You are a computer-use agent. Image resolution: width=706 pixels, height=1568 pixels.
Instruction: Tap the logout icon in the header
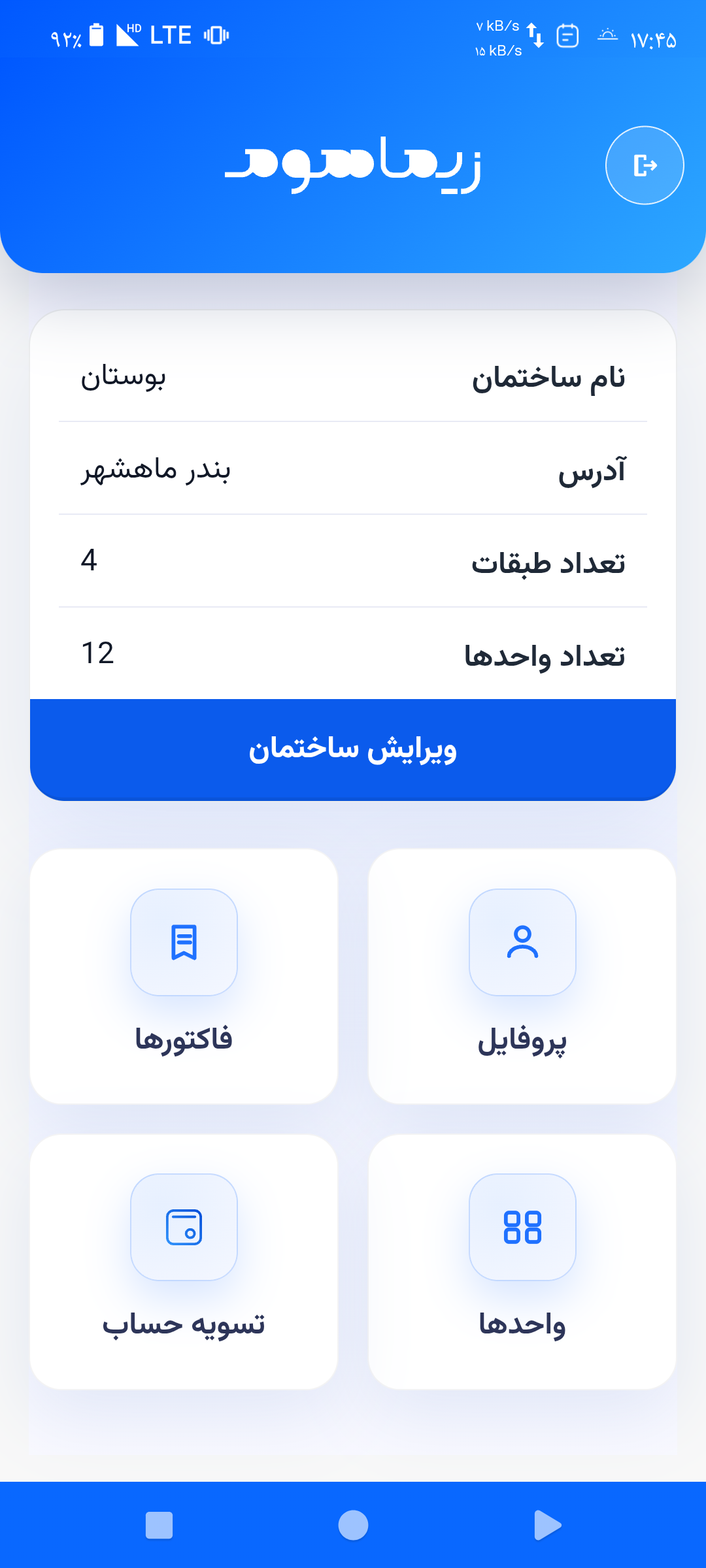645,165
